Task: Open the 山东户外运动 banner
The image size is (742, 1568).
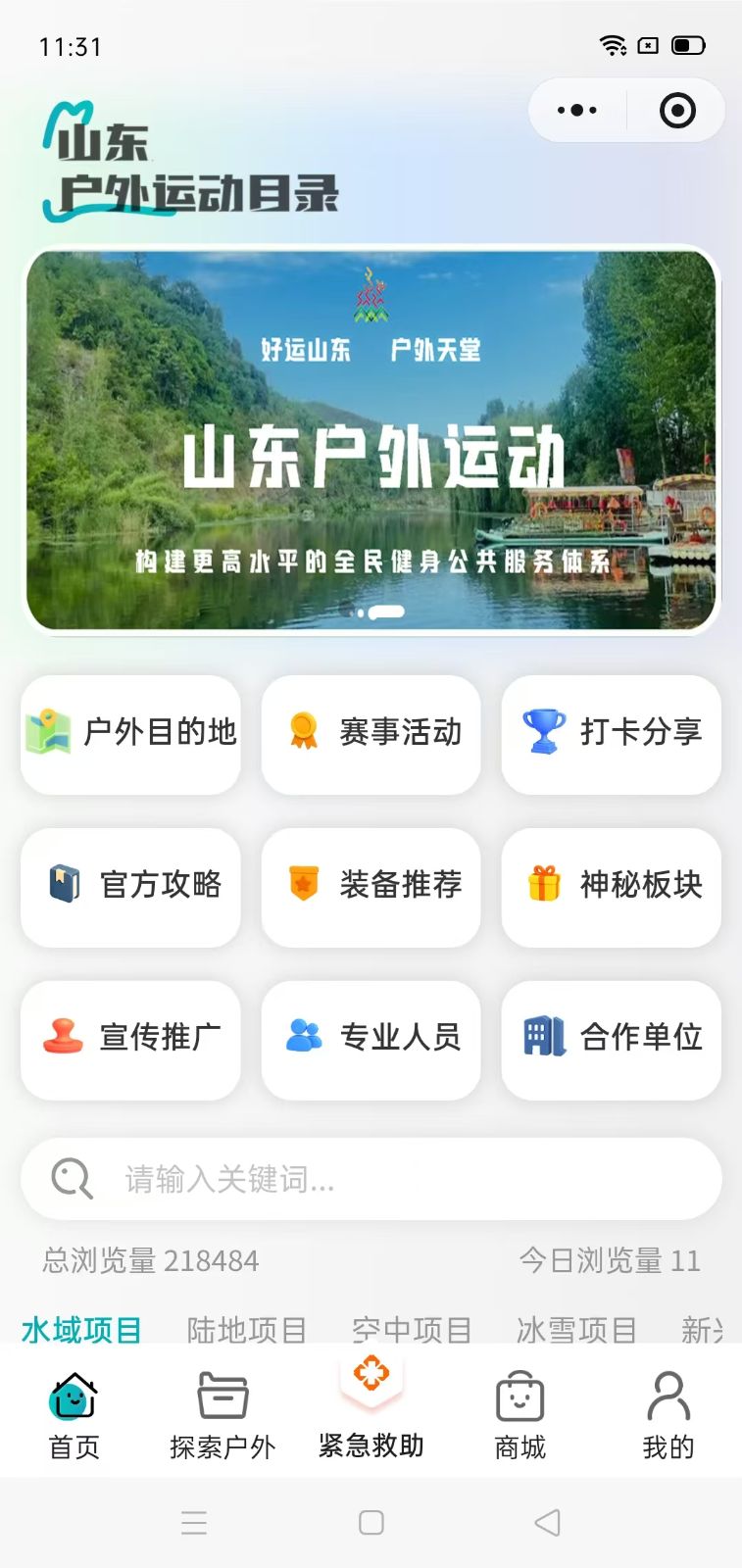Action: pos(371,439)
